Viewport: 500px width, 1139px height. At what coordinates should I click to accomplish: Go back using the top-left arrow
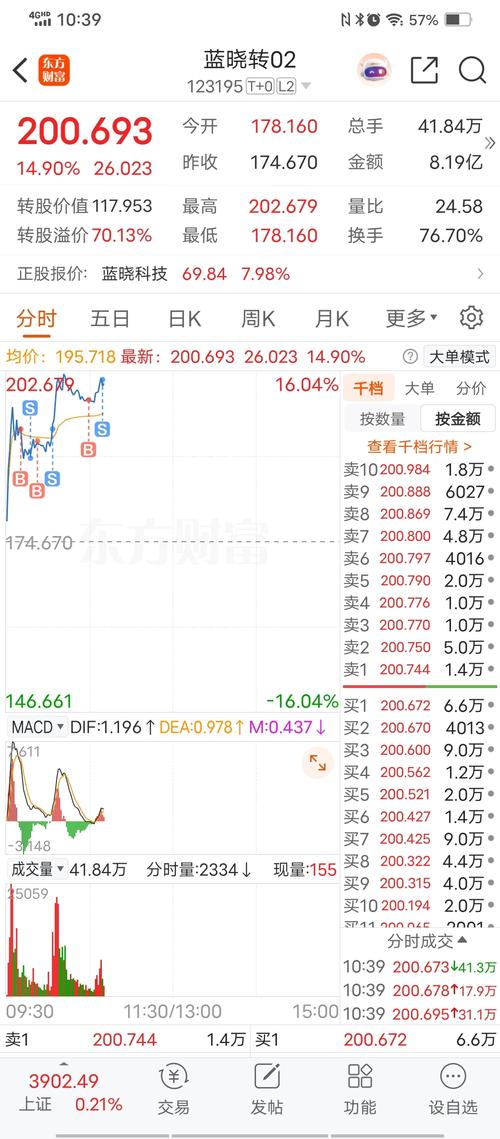point(20,70)
